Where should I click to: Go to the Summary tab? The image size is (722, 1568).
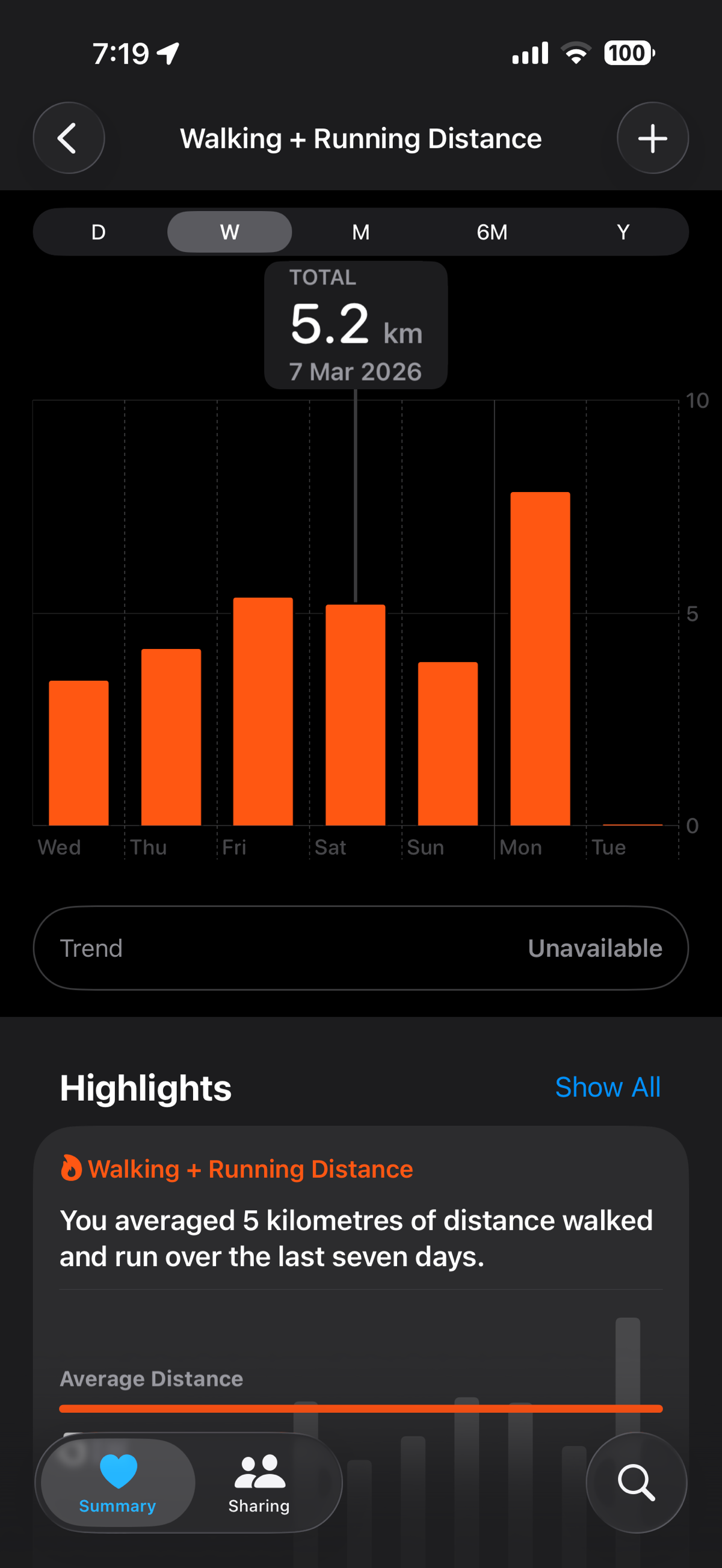click(x=117, y=1483)
